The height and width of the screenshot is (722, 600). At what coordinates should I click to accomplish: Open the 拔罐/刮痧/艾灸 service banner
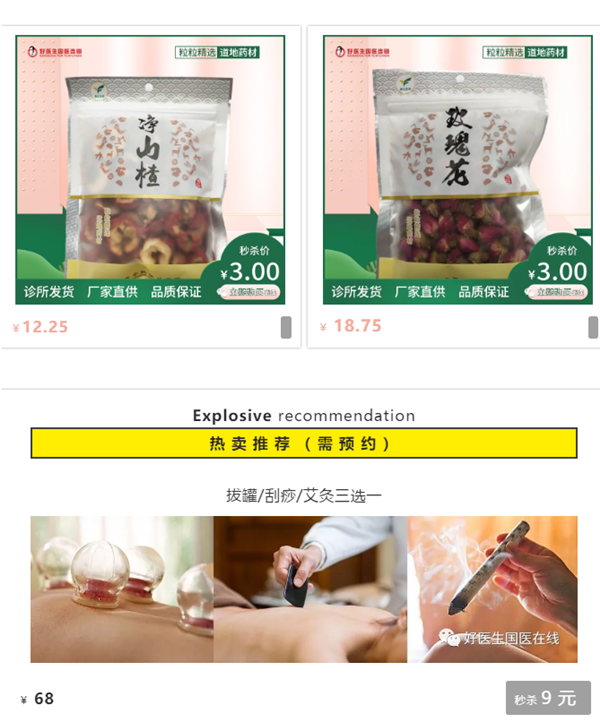point(303,589)
